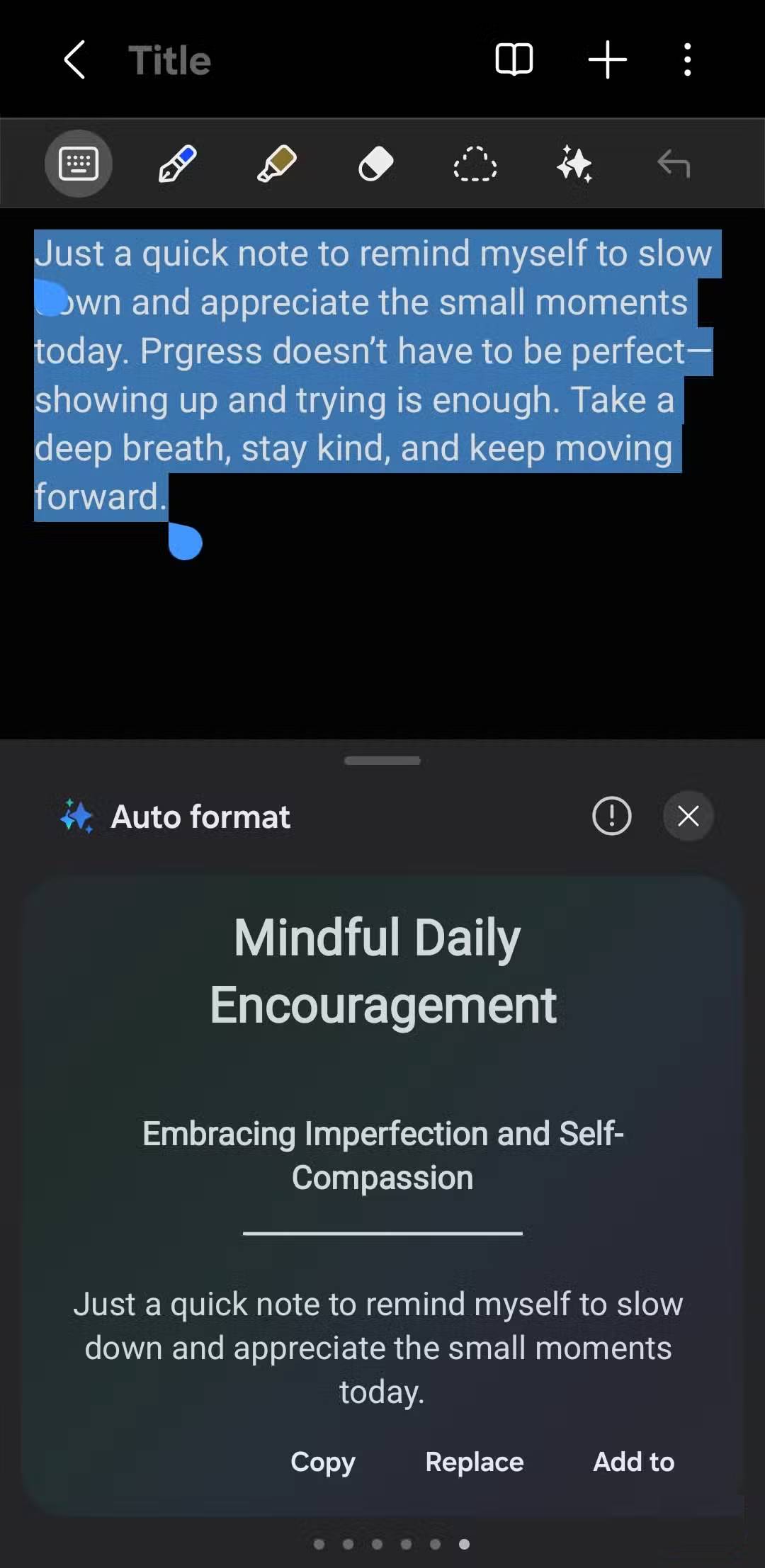Select the lasso selection tool
Viewport: 765px width, 1568px height.
coord(475,164)
